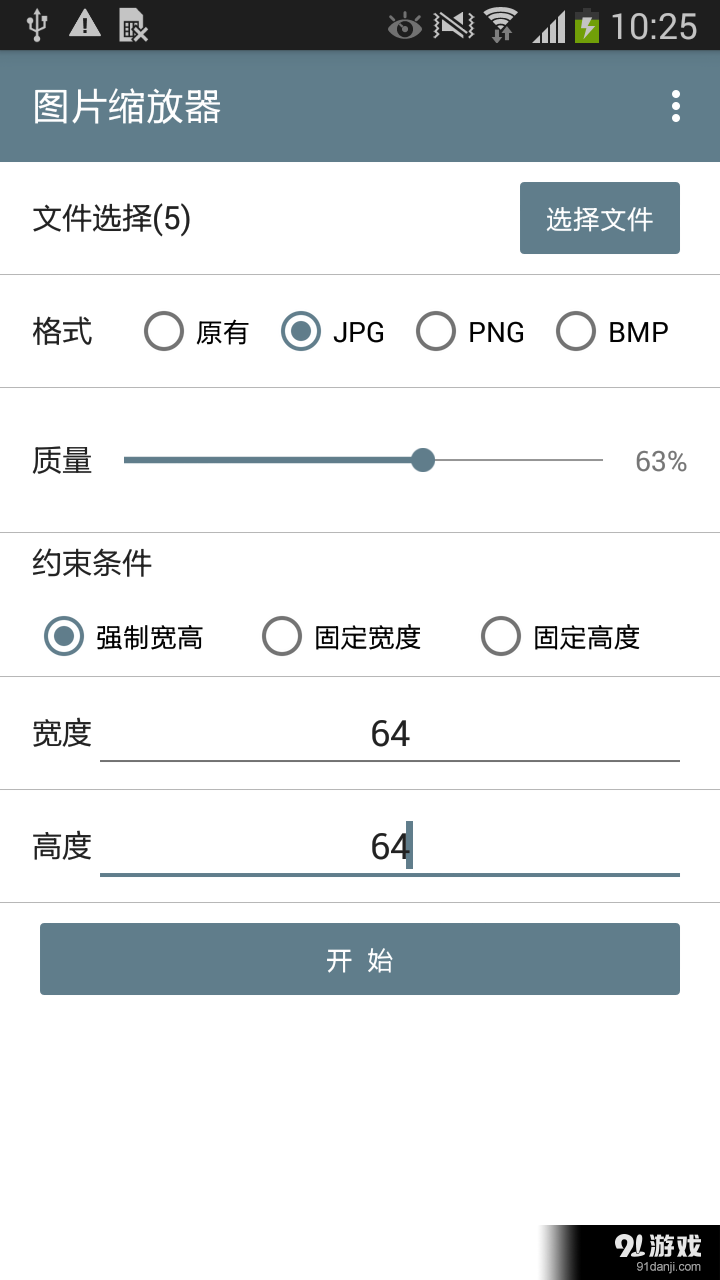
Task: Click the quality slider handle at 63%
Action: click(423, 460)
